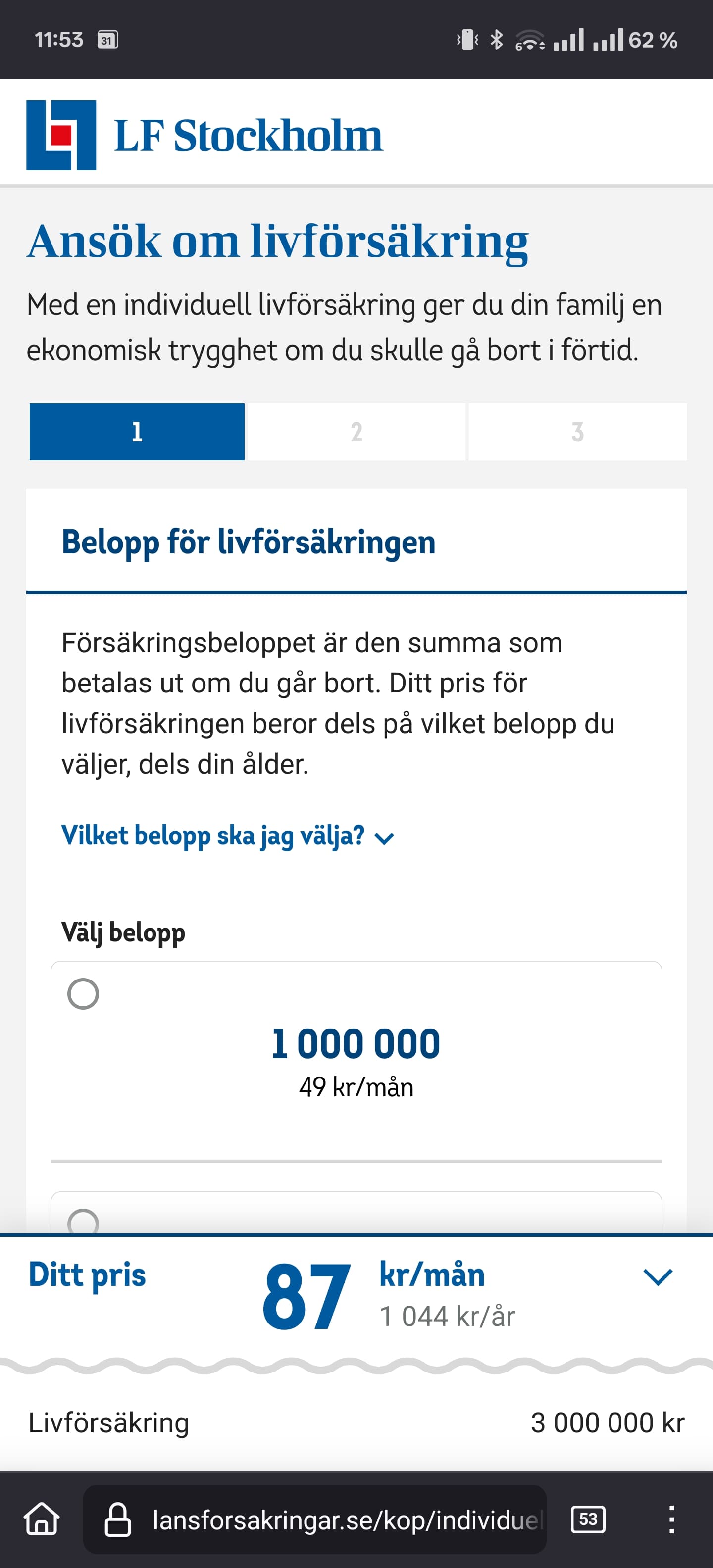Viewport: 713px width, 1568px height.
Task: Go to the browser home page
Action: pyautogui.click(x=42, y=1520)
